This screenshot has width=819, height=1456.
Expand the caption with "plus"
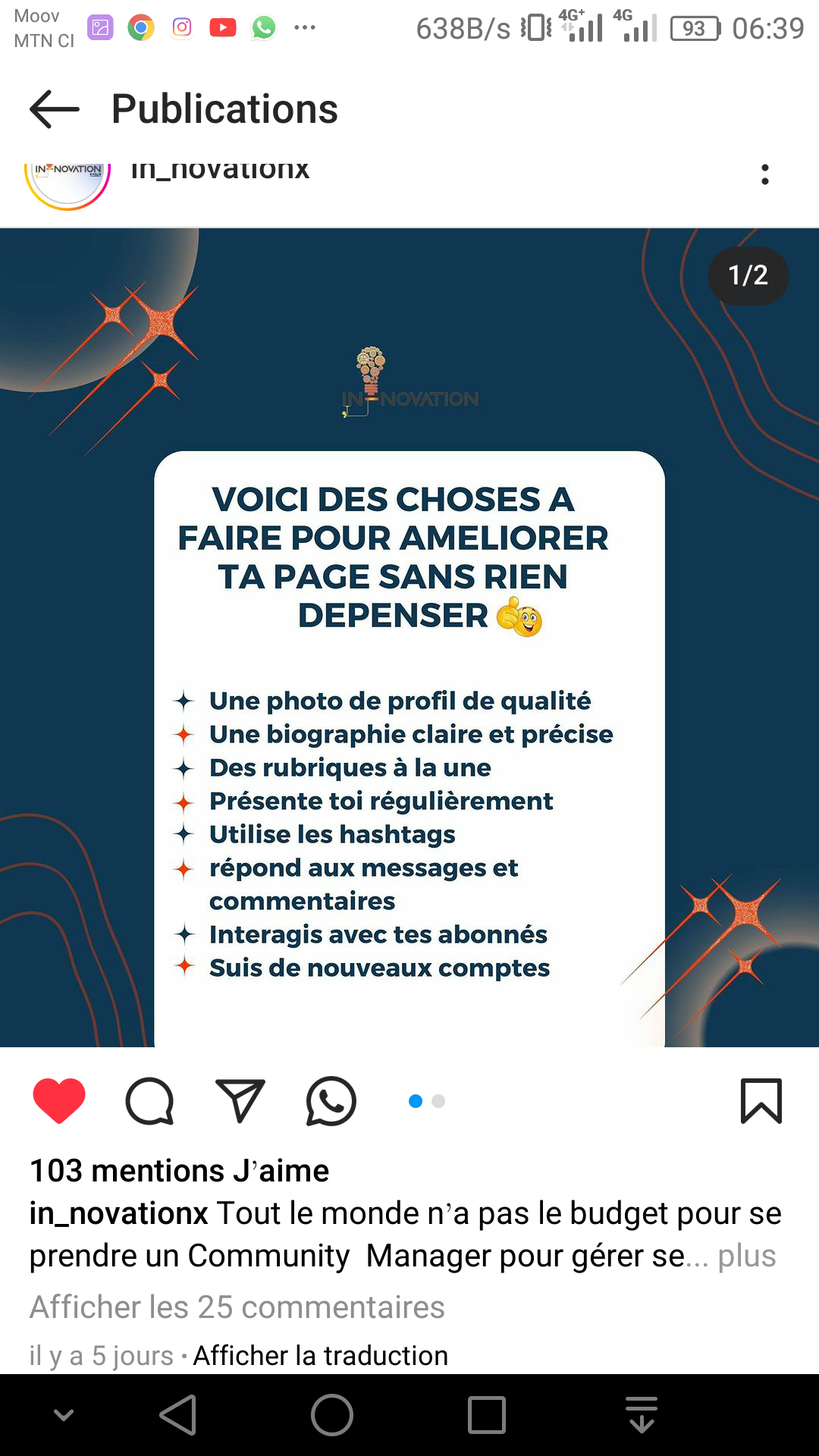pos(746,1256)
